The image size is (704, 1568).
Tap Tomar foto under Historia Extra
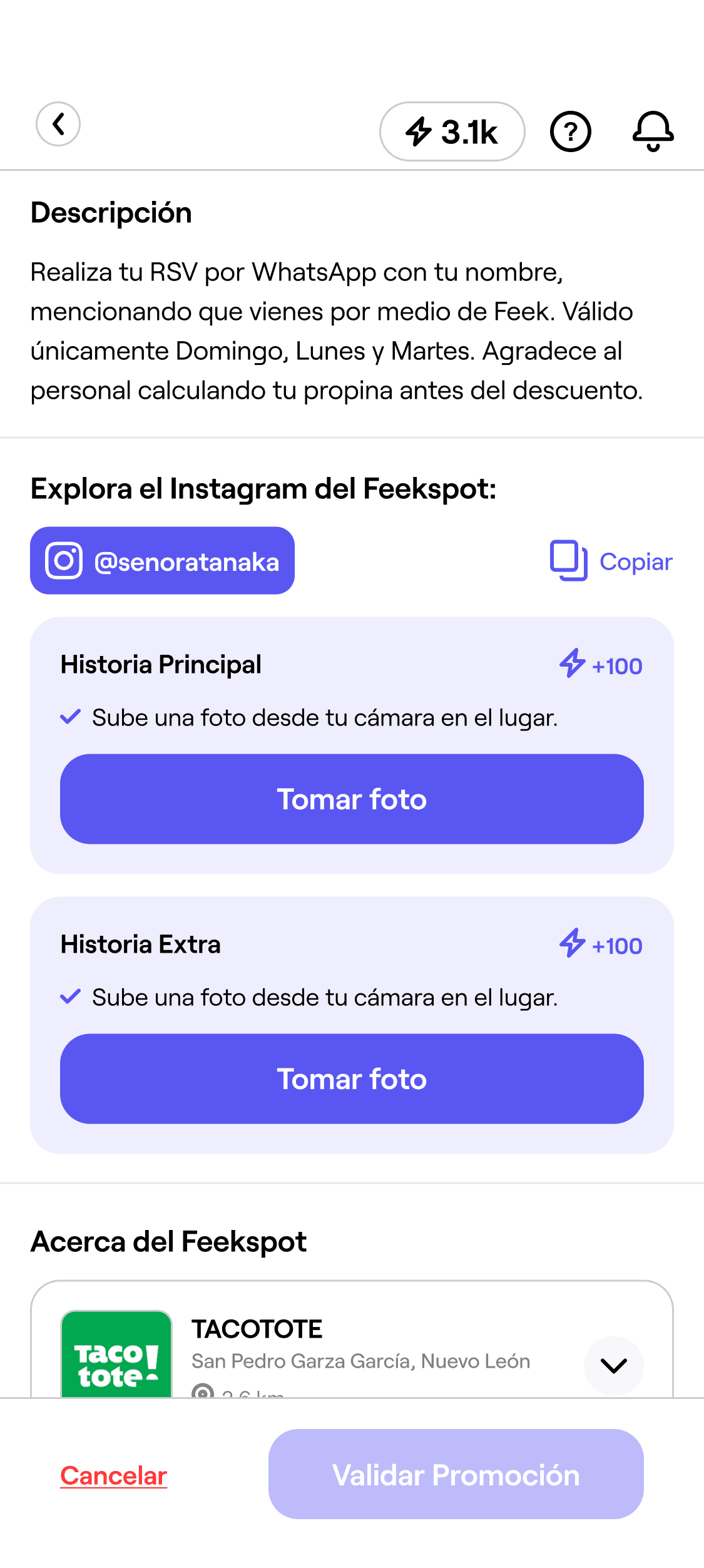click(352, 1079)
